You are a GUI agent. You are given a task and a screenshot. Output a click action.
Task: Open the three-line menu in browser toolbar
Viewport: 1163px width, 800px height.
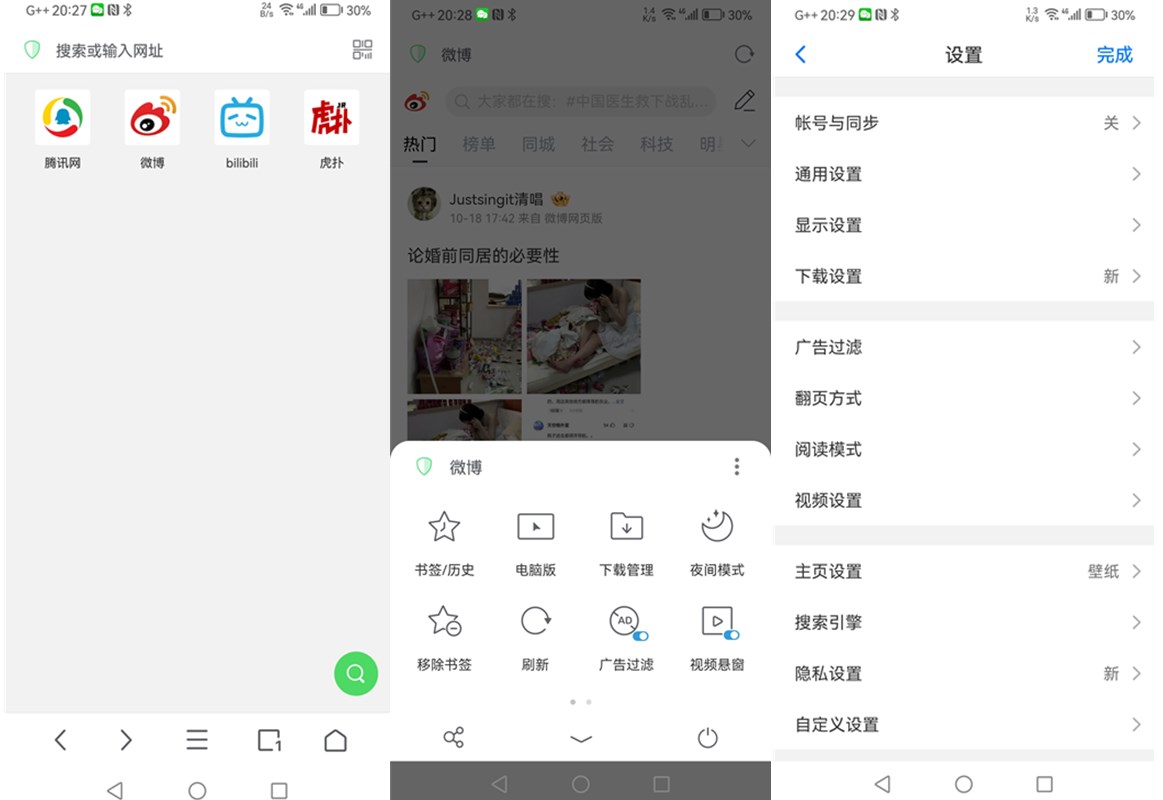197,740
